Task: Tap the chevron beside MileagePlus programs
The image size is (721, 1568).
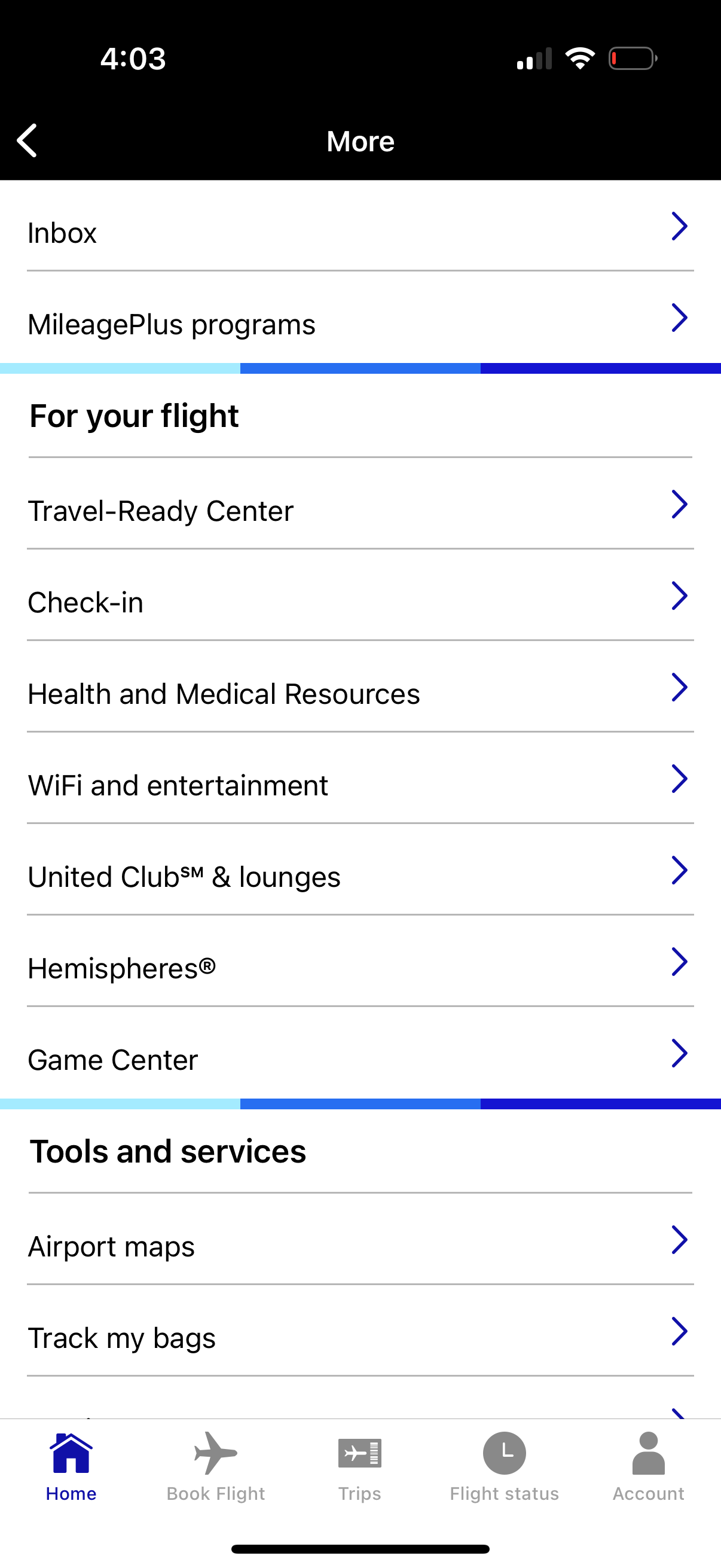Action: point(680,318)
